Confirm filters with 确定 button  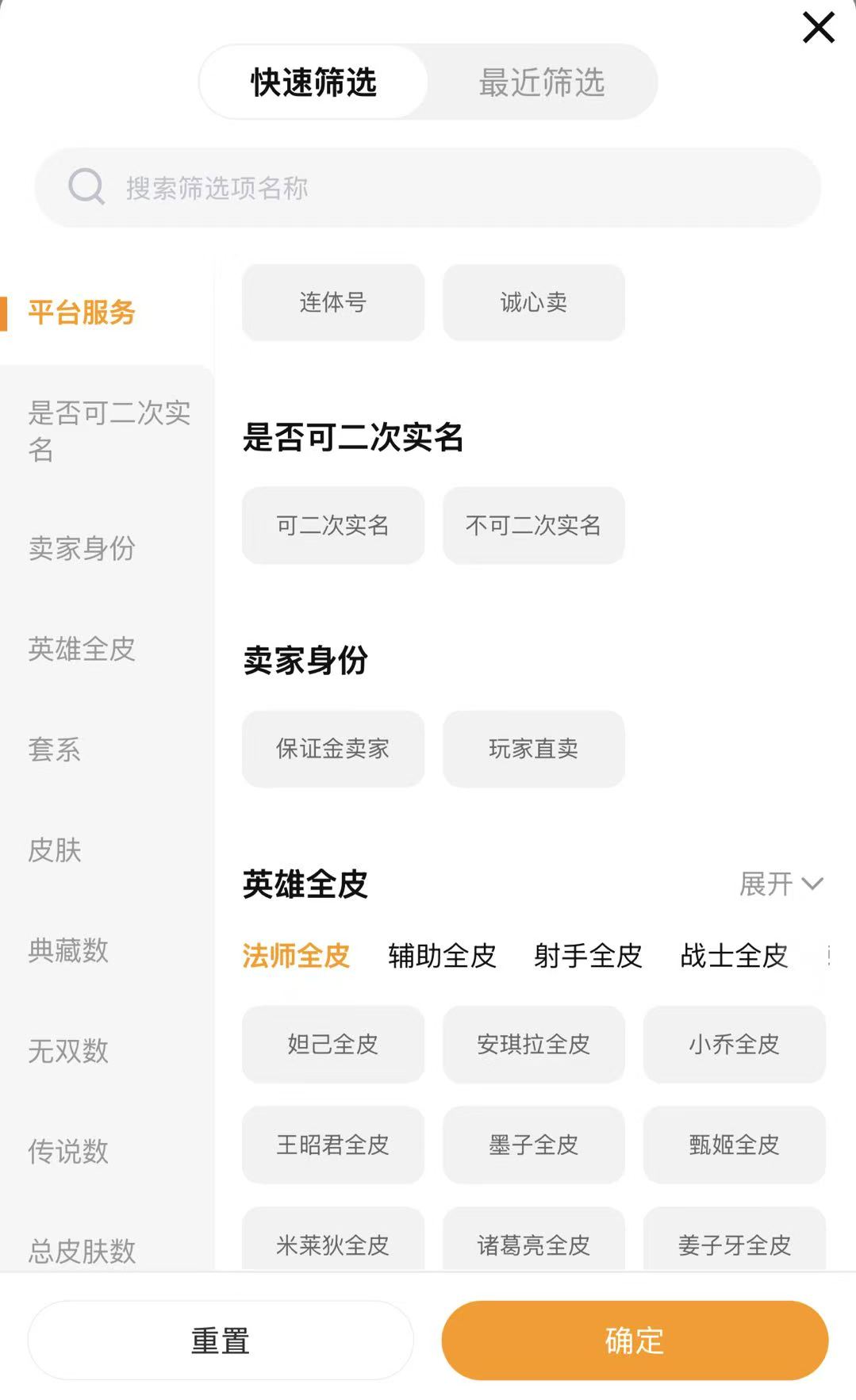tap(635, 1341)
